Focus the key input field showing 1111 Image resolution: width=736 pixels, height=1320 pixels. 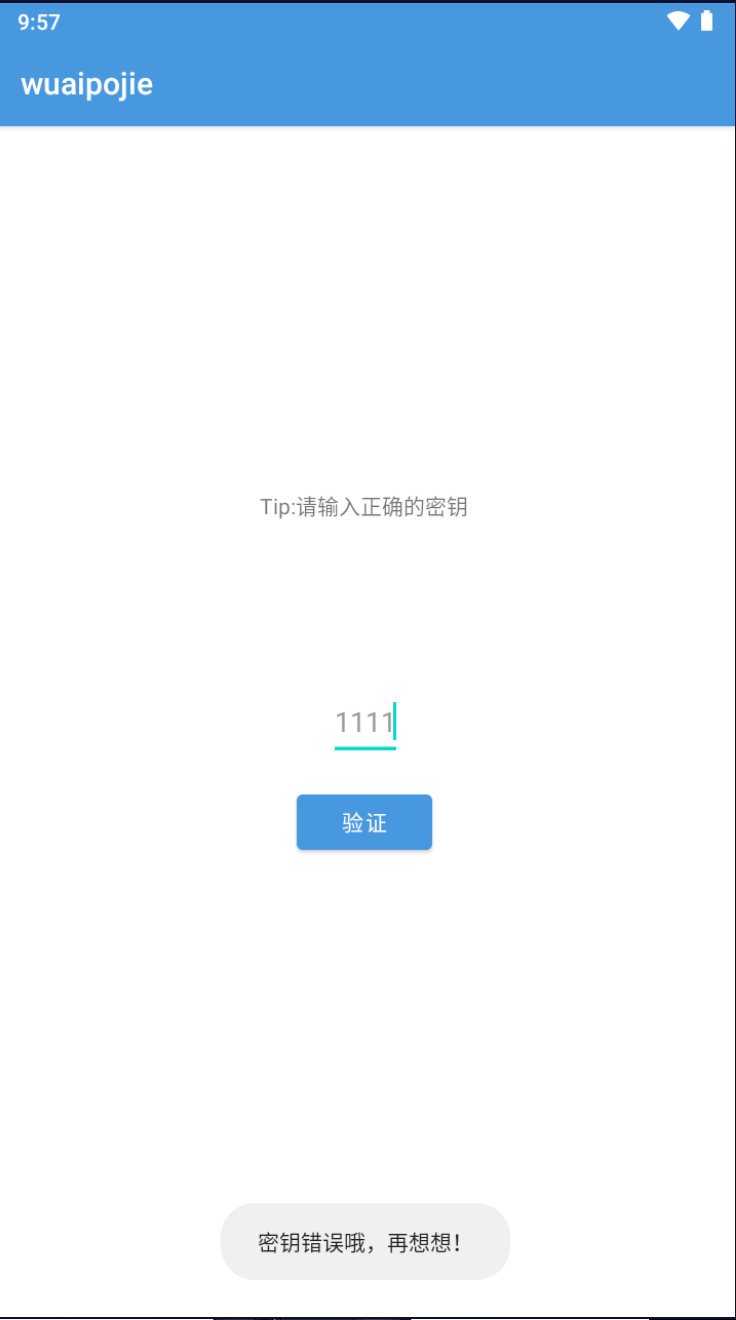(364, 723)
